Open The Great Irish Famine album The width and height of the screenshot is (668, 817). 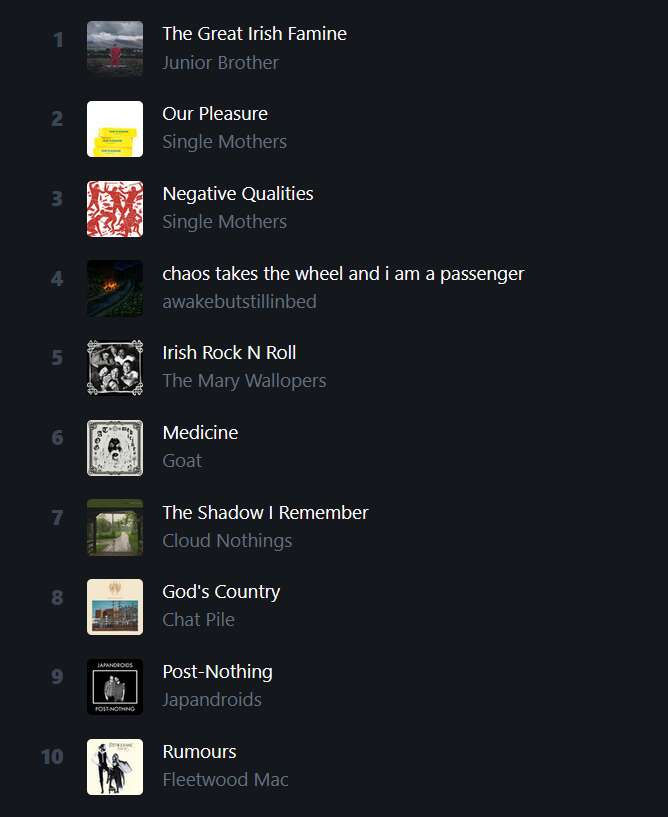(254, 34)
